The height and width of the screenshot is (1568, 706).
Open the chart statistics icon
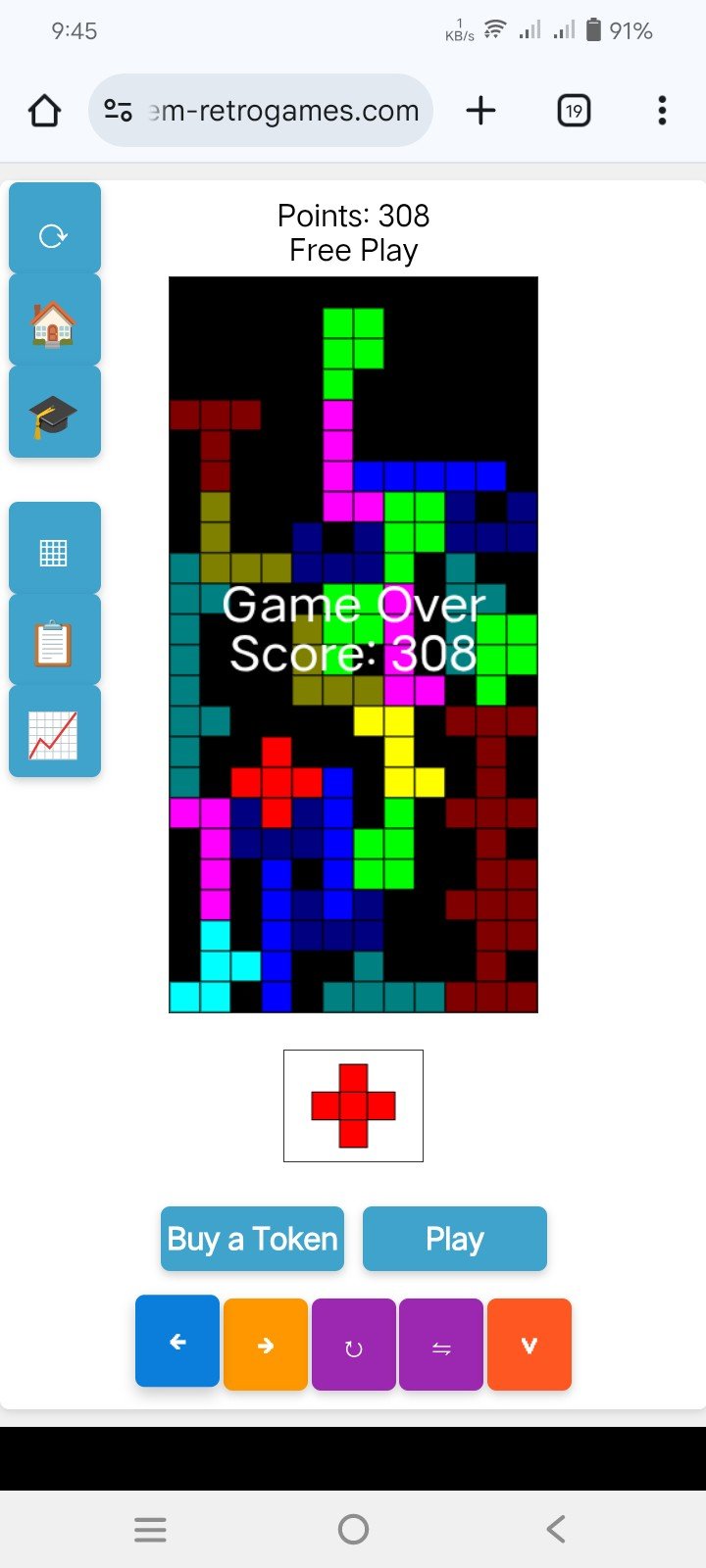54,735
